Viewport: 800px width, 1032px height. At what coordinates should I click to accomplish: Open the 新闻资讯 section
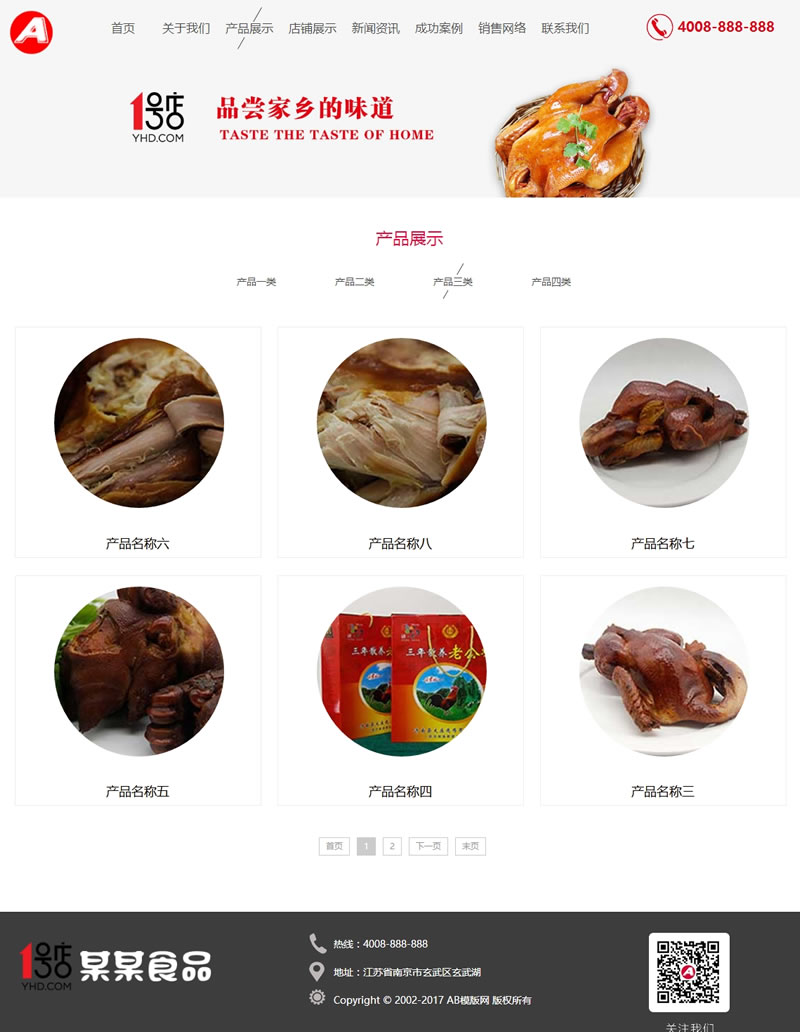pos(375,28)
